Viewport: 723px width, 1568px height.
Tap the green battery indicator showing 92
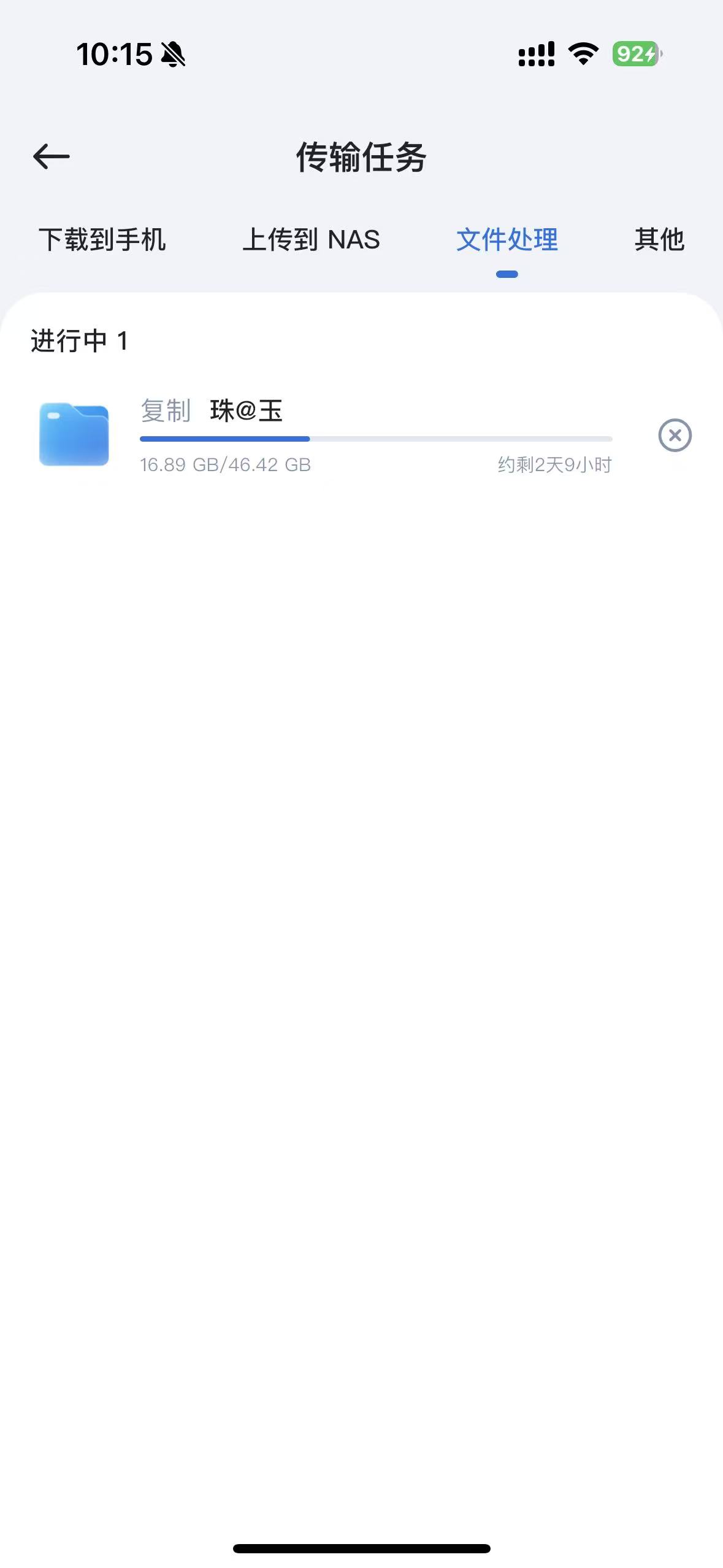[634, 54]
